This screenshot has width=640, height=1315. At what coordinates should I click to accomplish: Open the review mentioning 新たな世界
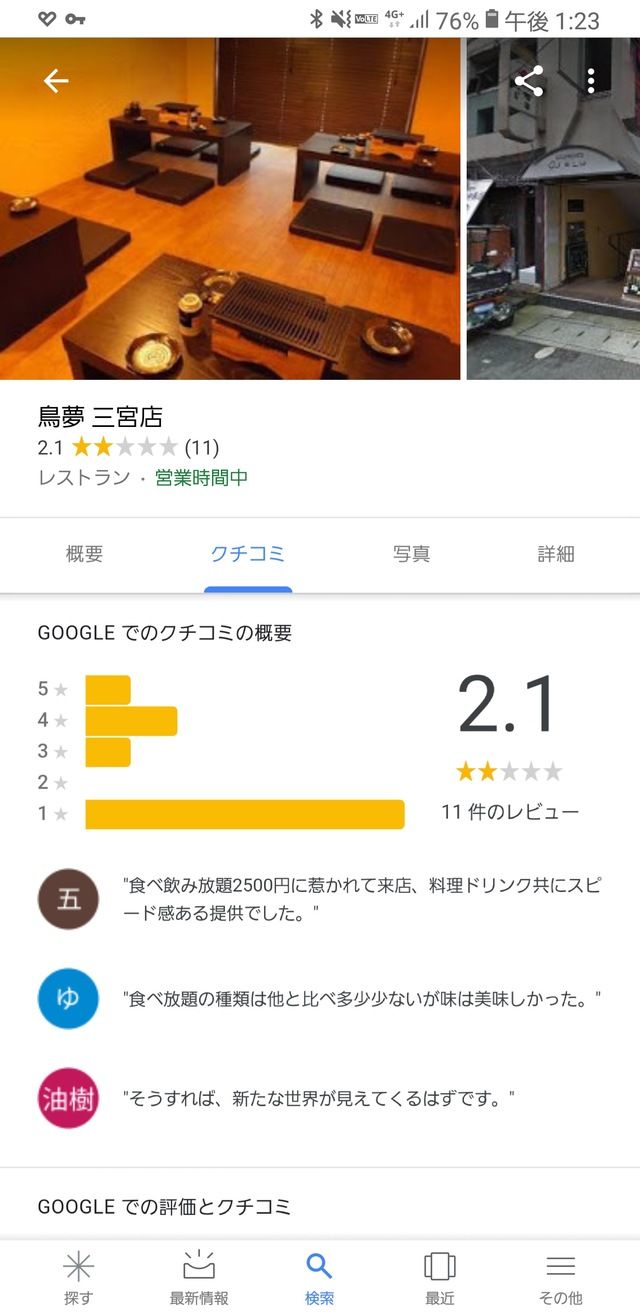click(318, 1097)
